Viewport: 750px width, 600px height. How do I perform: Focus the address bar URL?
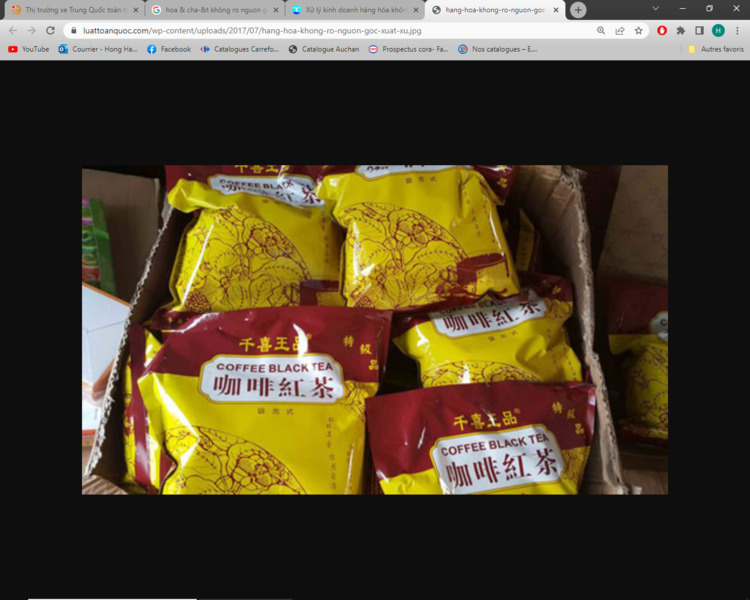[x=300, y=31]
